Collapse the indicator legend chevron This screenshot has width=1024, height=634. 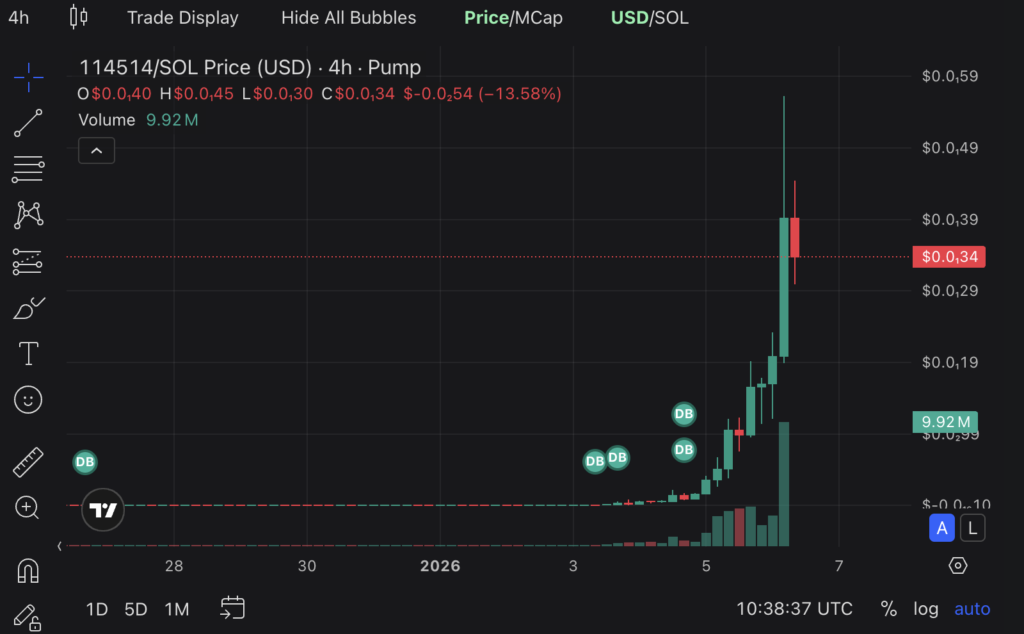click(97, 151)
